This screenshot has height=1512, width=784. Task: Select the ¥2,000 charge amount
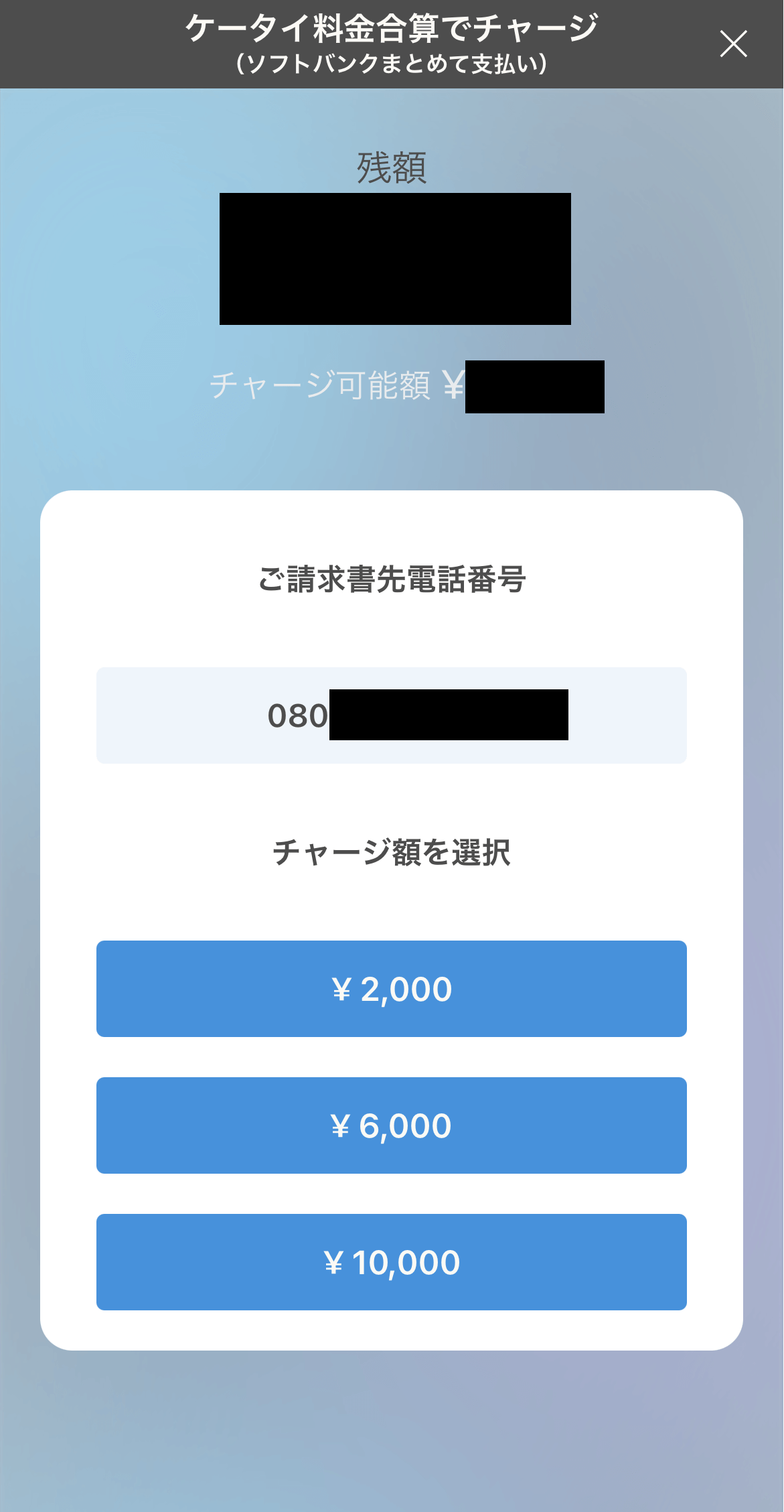tap(392, 987)
